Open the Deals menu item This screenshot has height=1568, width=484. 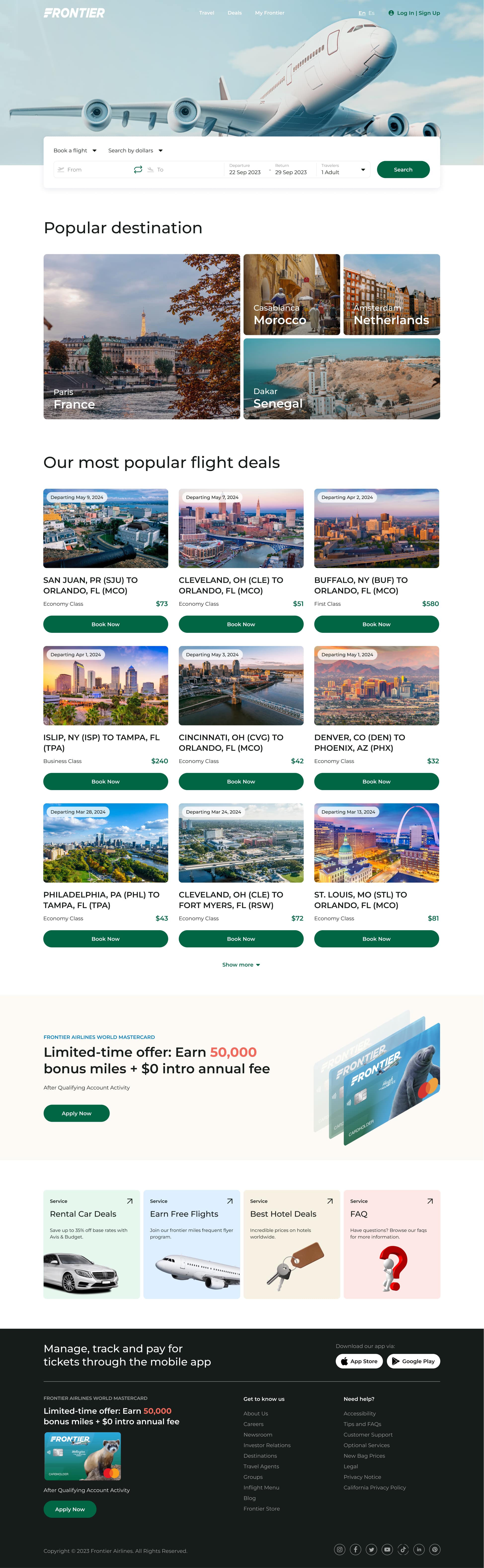click(234, 13)
